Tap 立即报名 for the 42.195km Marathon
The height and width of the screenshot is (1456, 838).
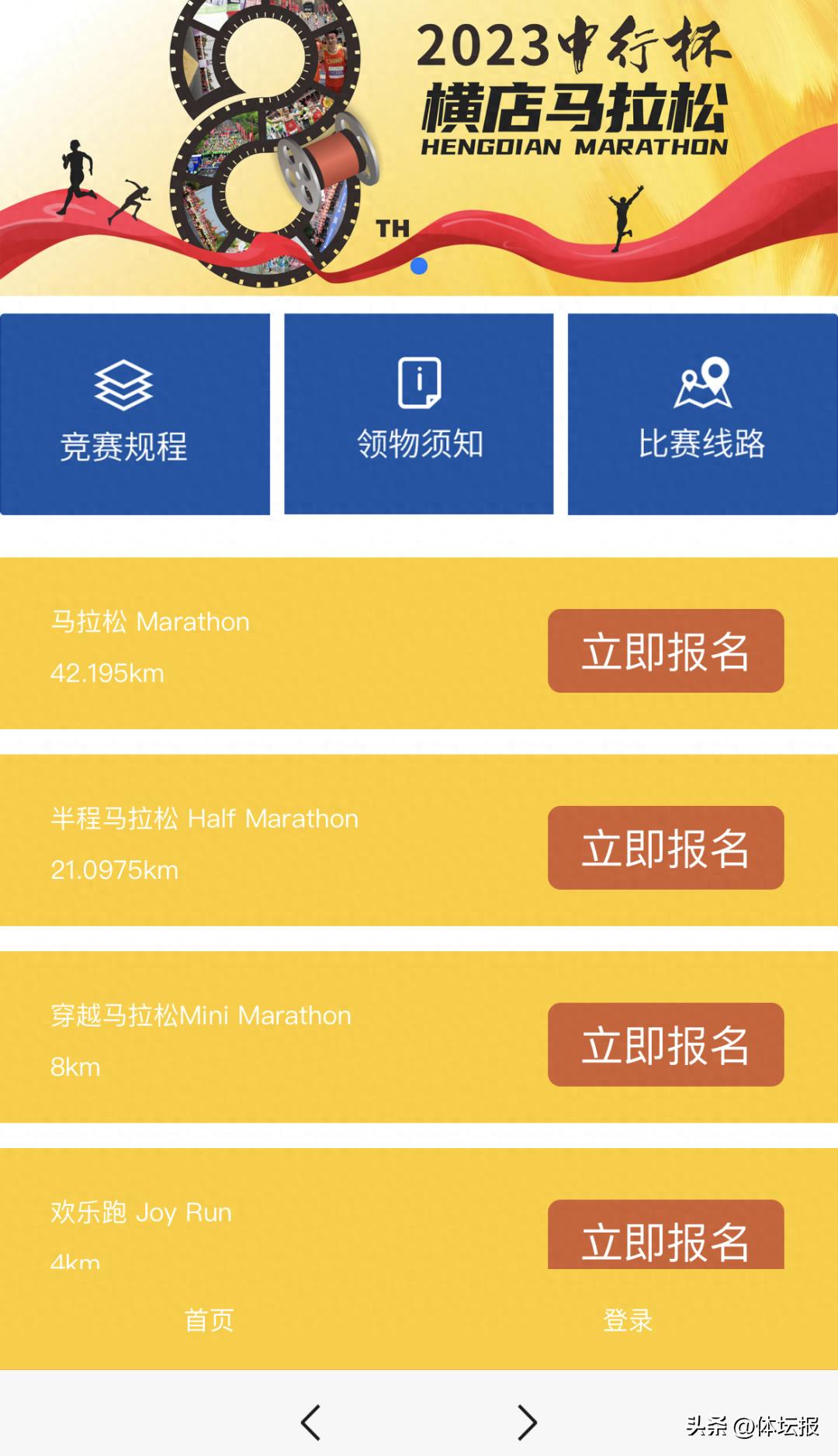click(666, 651)
